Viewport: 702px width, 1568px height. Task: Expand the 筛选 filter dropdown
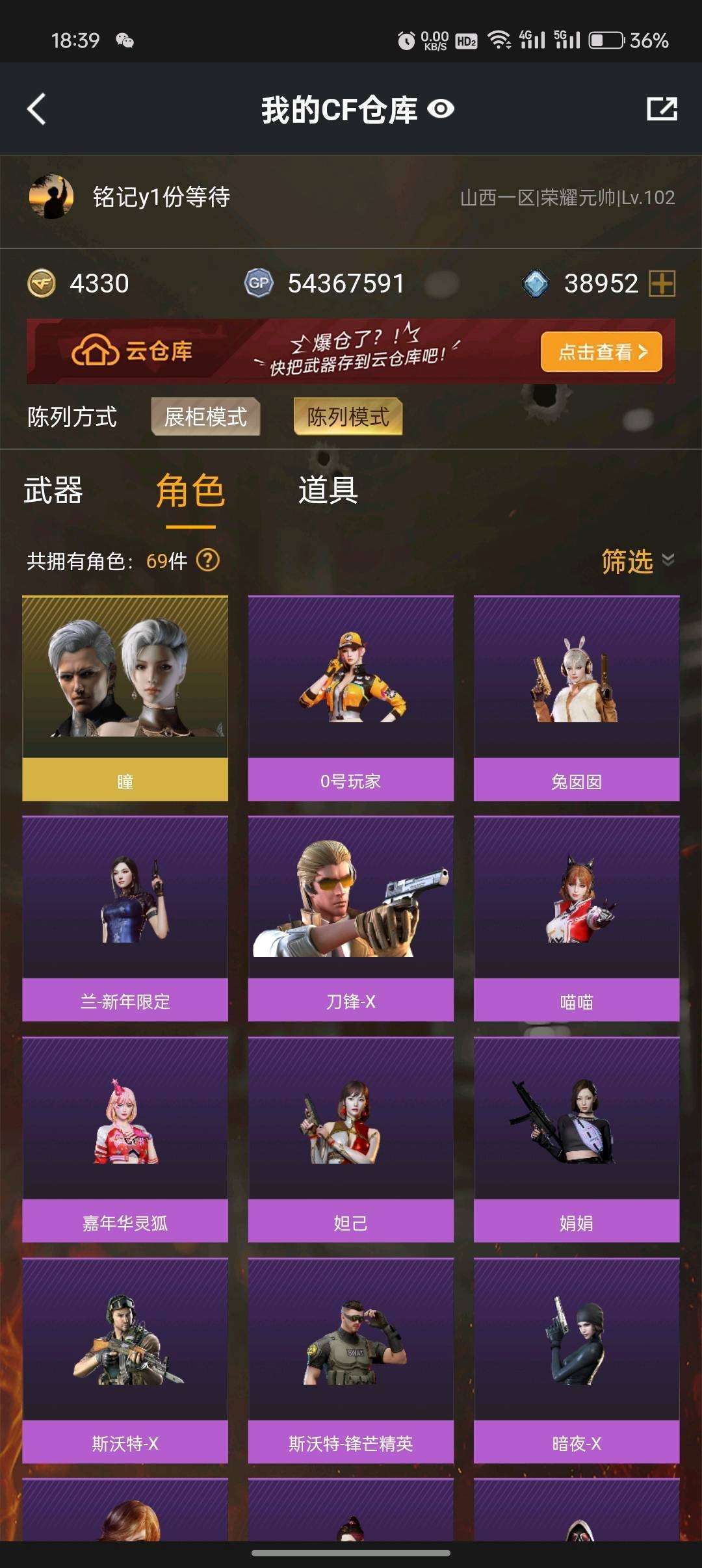(638, 561)
